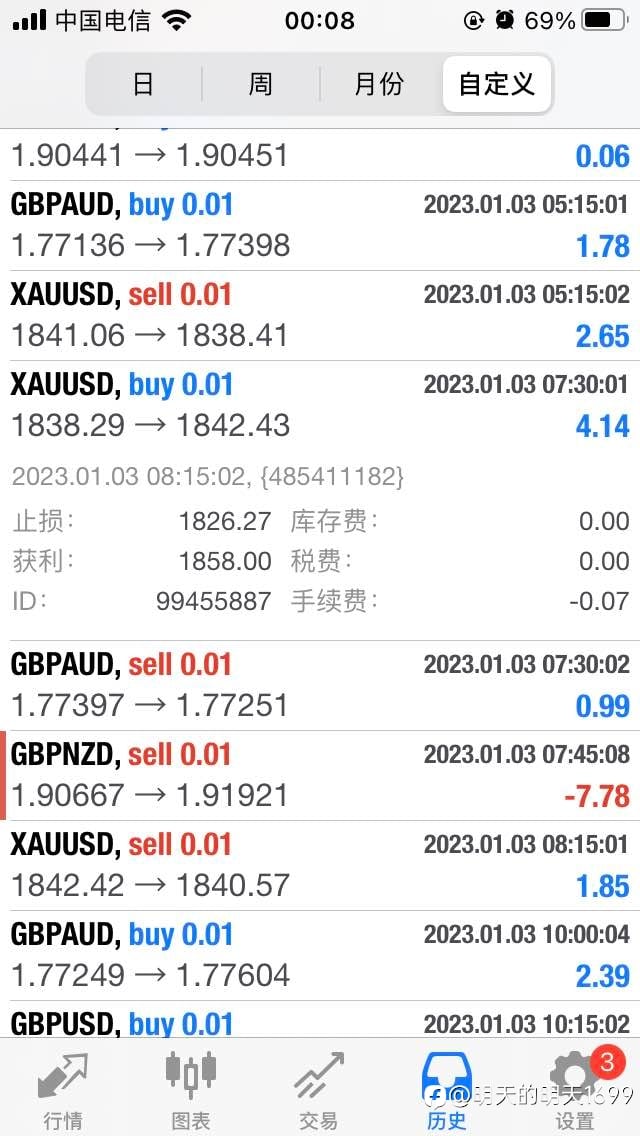Open the 历史 history tab

click(446, 1089)
